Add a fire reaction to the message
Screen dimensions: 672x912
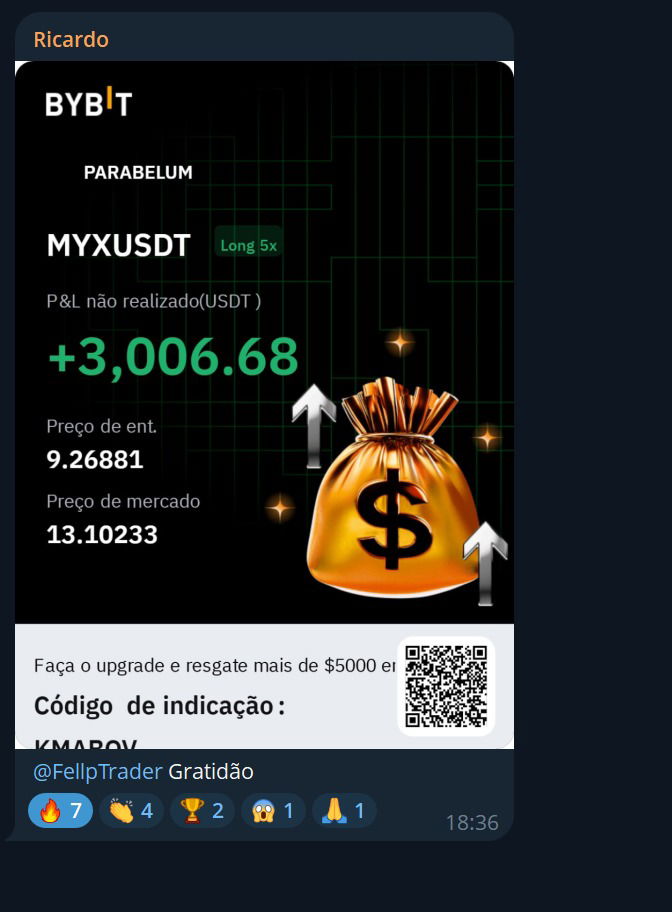(x=60, y=810)
